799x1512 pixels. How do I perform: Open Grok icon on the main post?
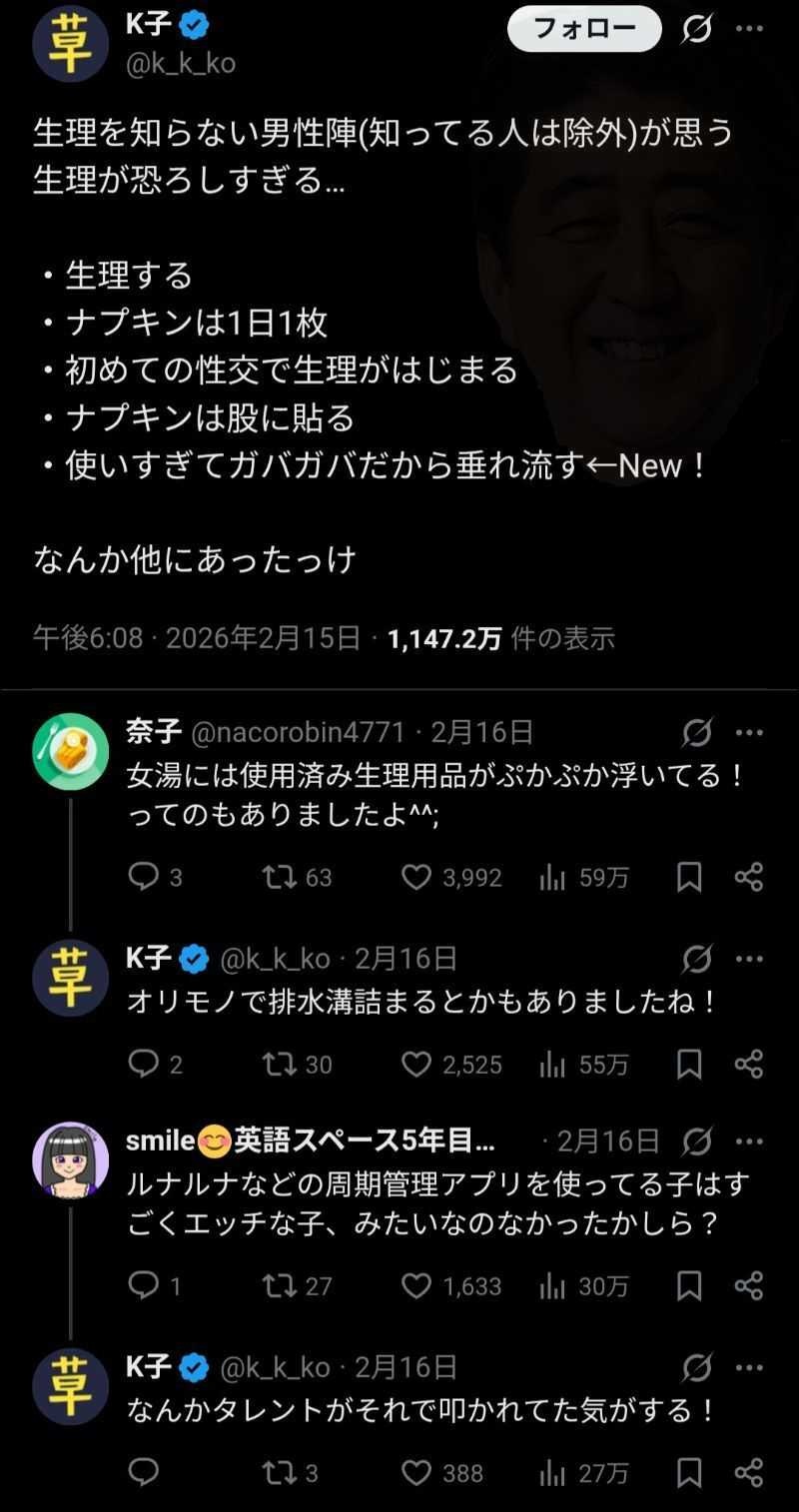coord(696,30)
